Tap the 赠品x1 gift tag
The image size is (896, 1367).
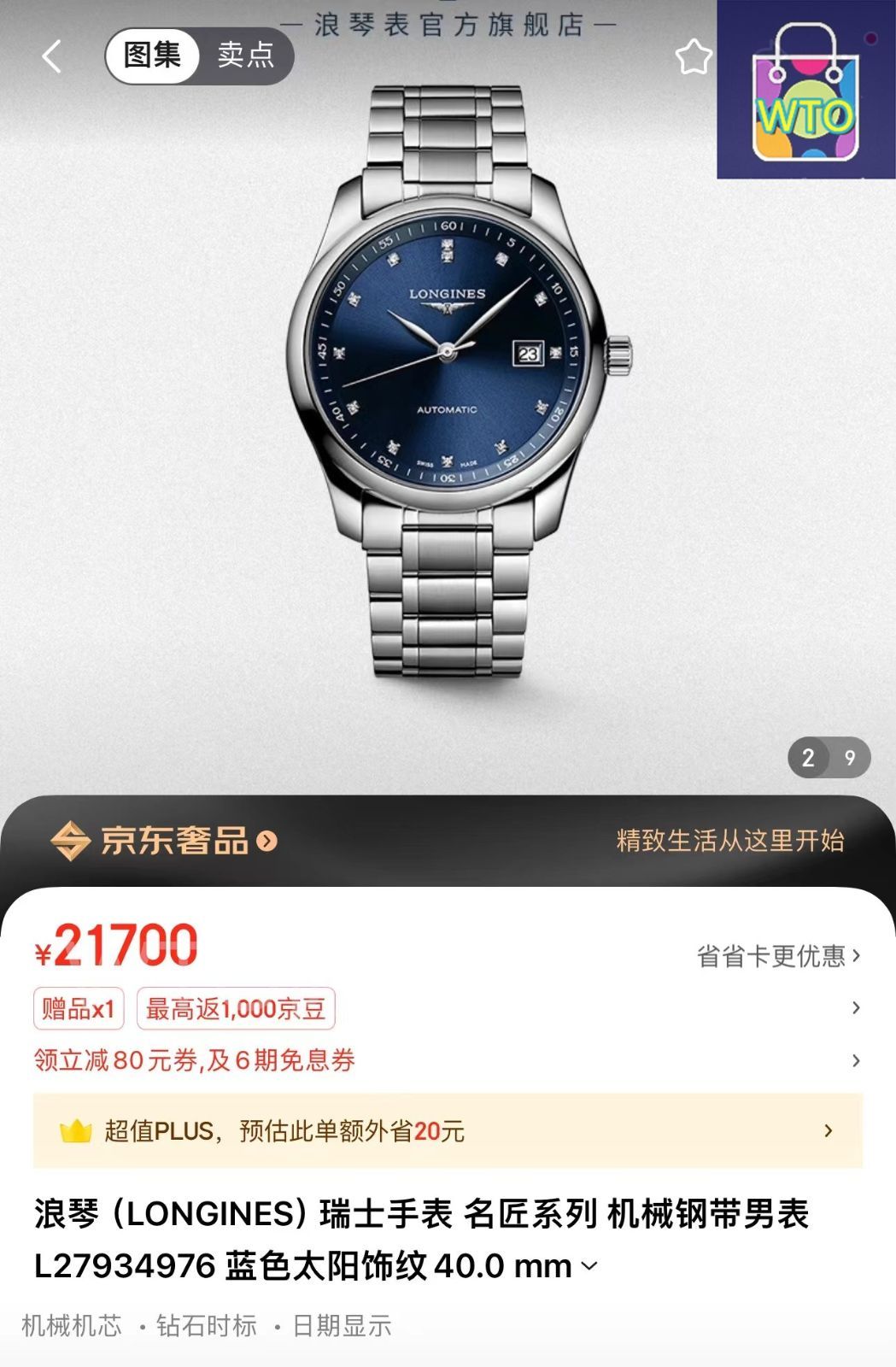point(79,1008)
